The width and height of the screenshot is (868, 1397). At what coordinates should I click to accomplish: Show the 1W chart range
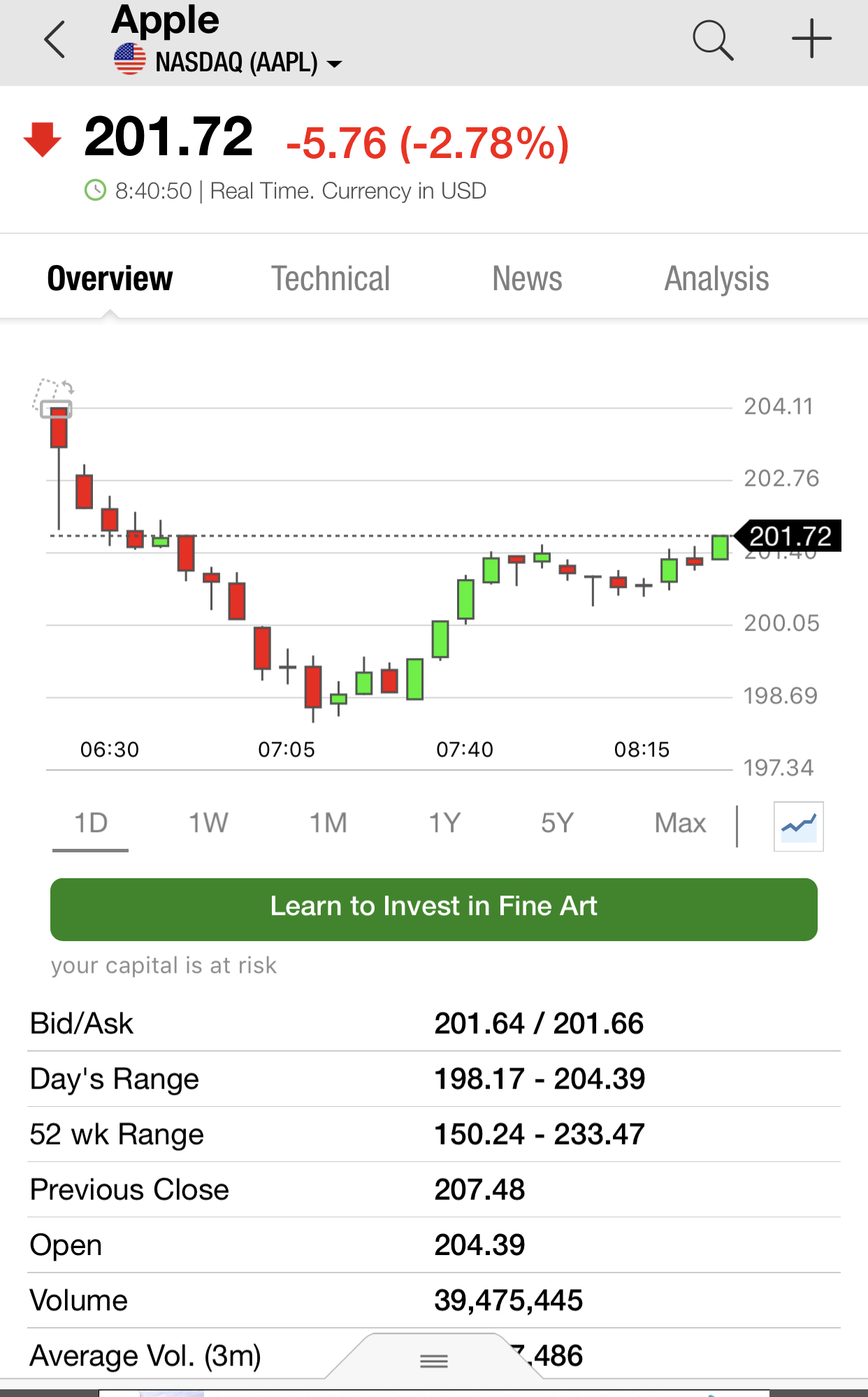pos(208,824)
